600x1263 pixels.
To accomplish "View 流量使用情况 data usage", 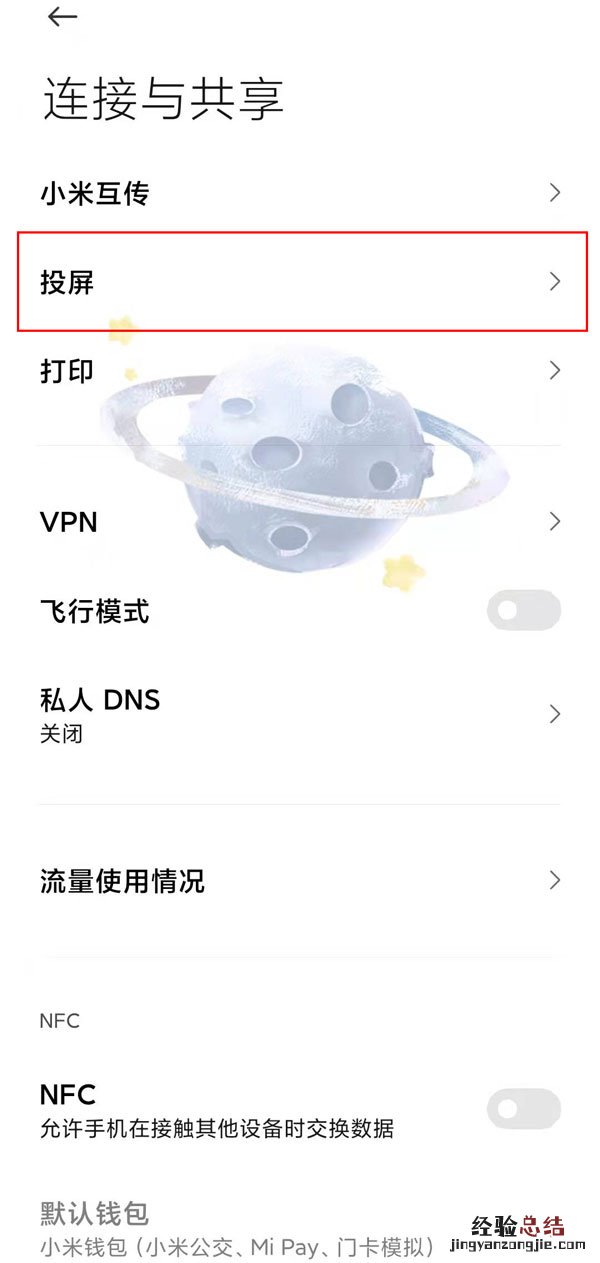I will pos(300,881).
